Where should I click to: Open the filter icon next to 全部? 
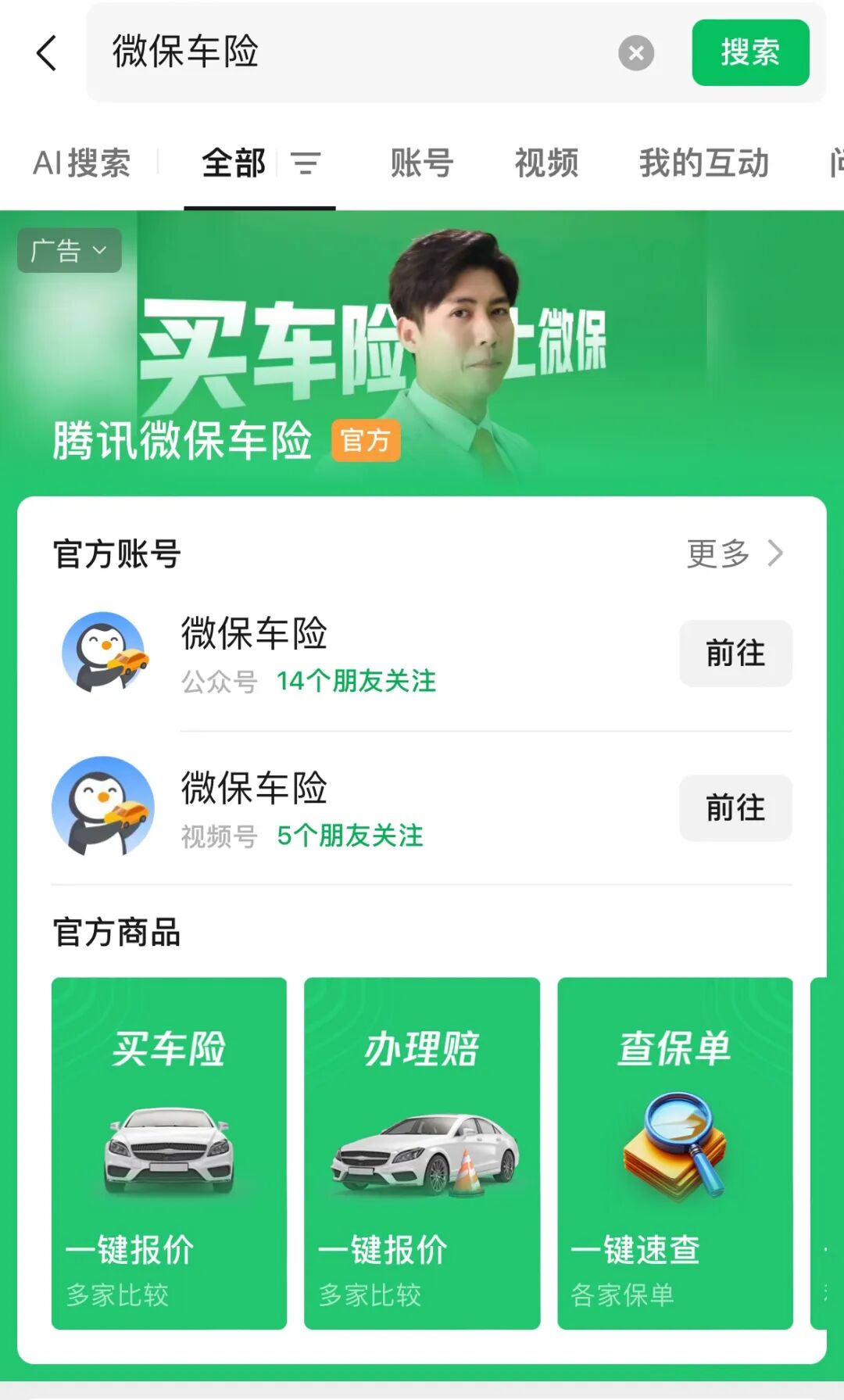(x=306, y=163)
